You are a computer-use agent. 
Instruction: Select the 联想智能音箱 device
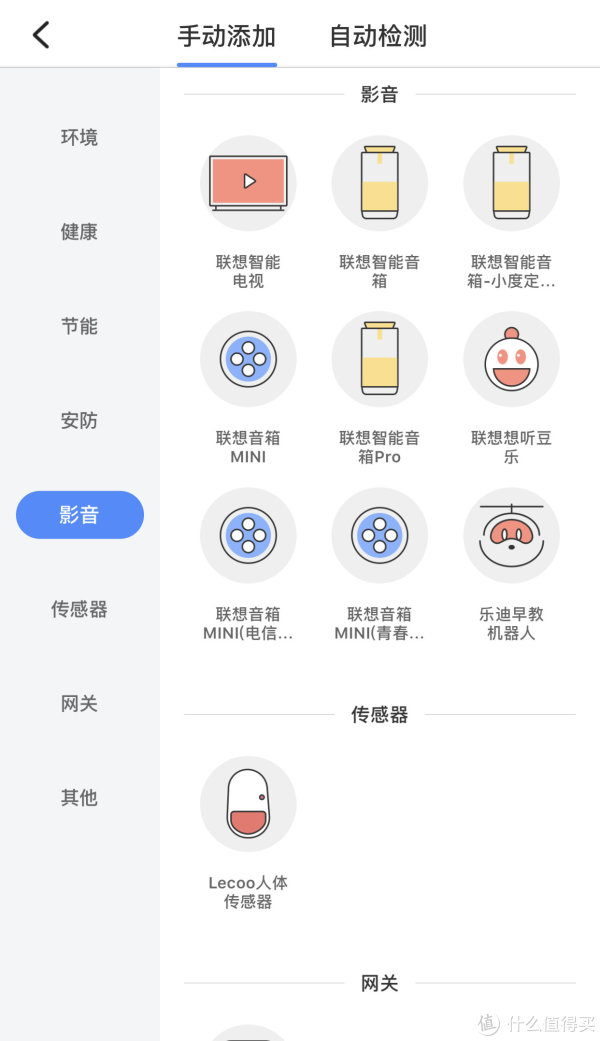click(x=380, y=213)
